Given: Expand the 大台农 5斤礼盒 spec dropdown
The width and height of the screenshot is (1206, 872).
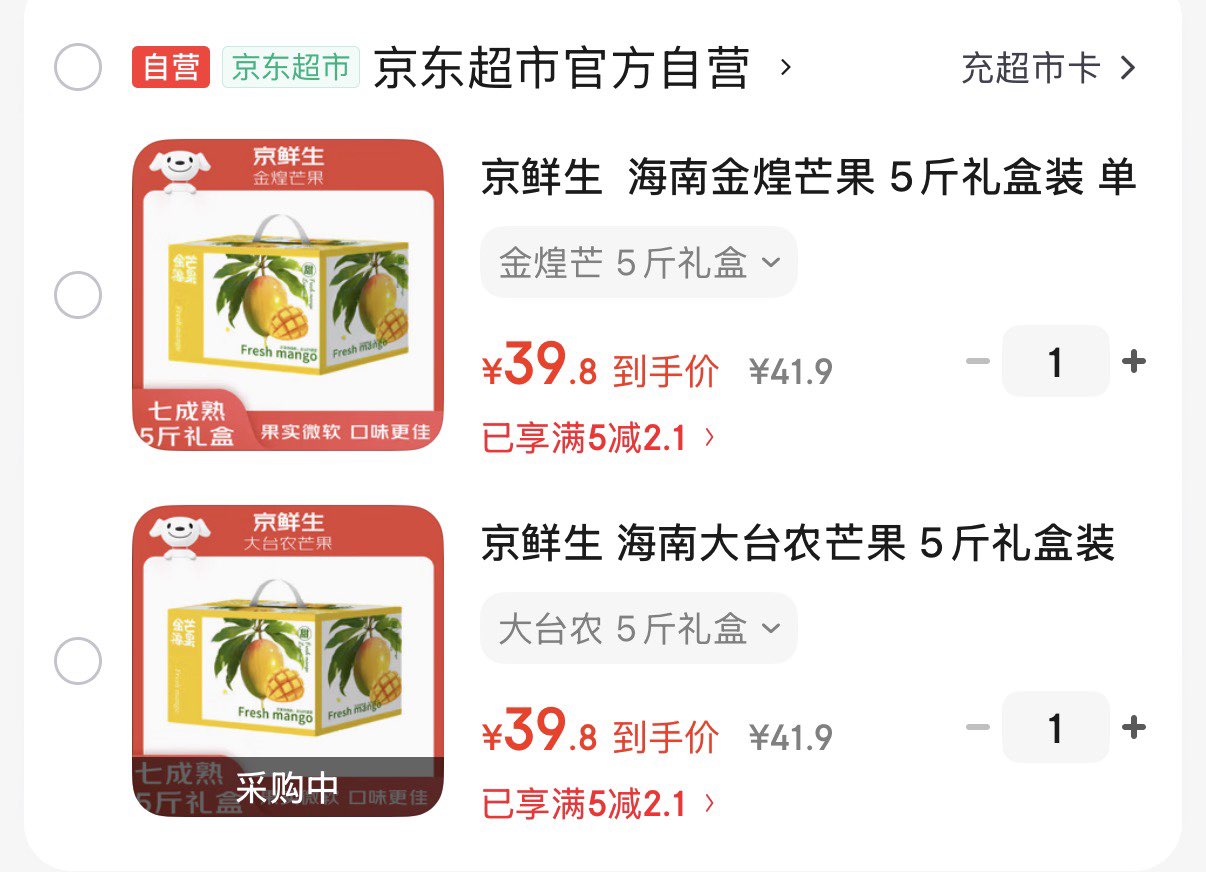Looking at the screenshot, I should [638, 629].
